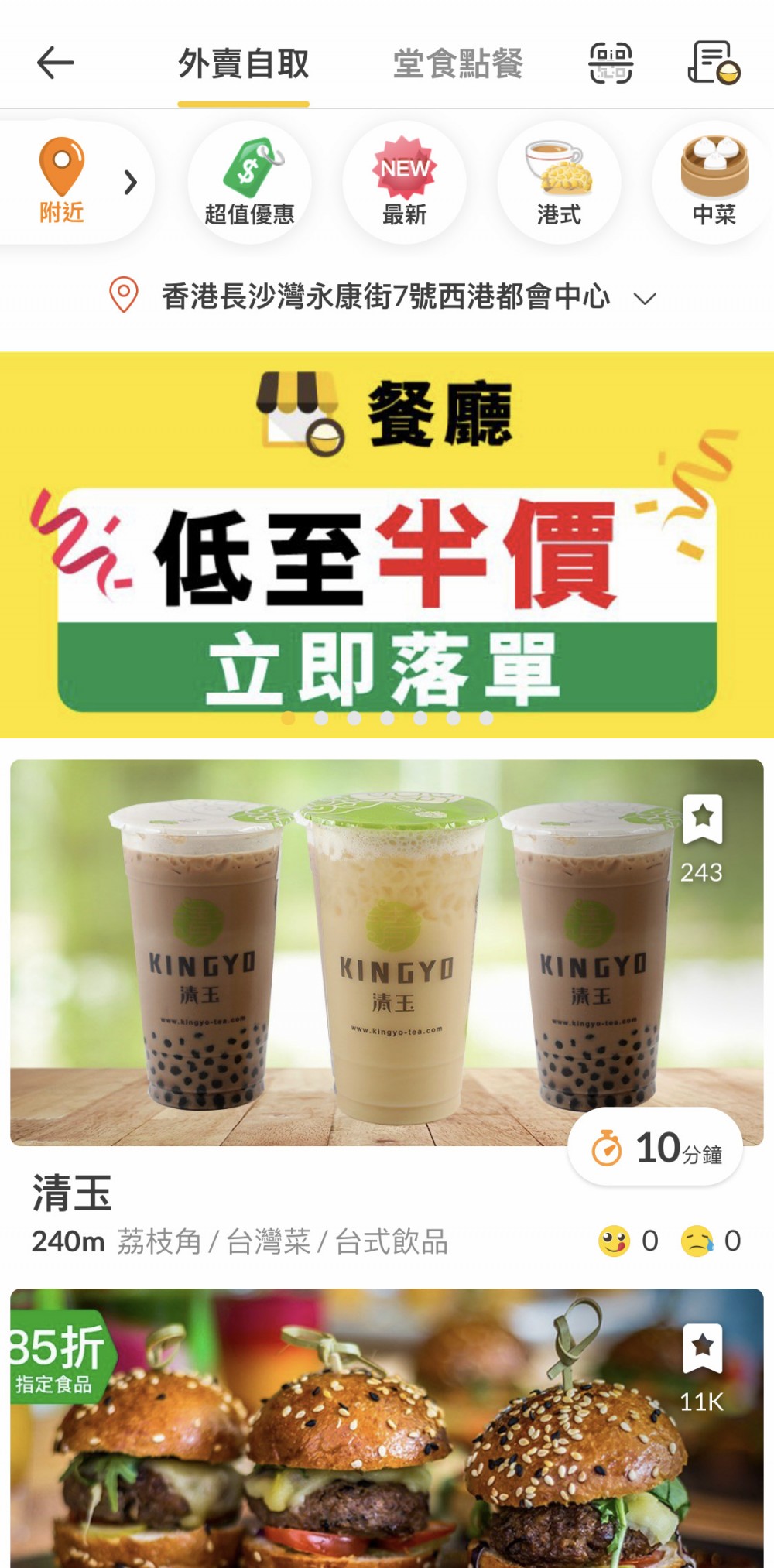Switch to the 堂食點餐 tab
Screen dimensions: 774x1568
[x=457, y=64]
